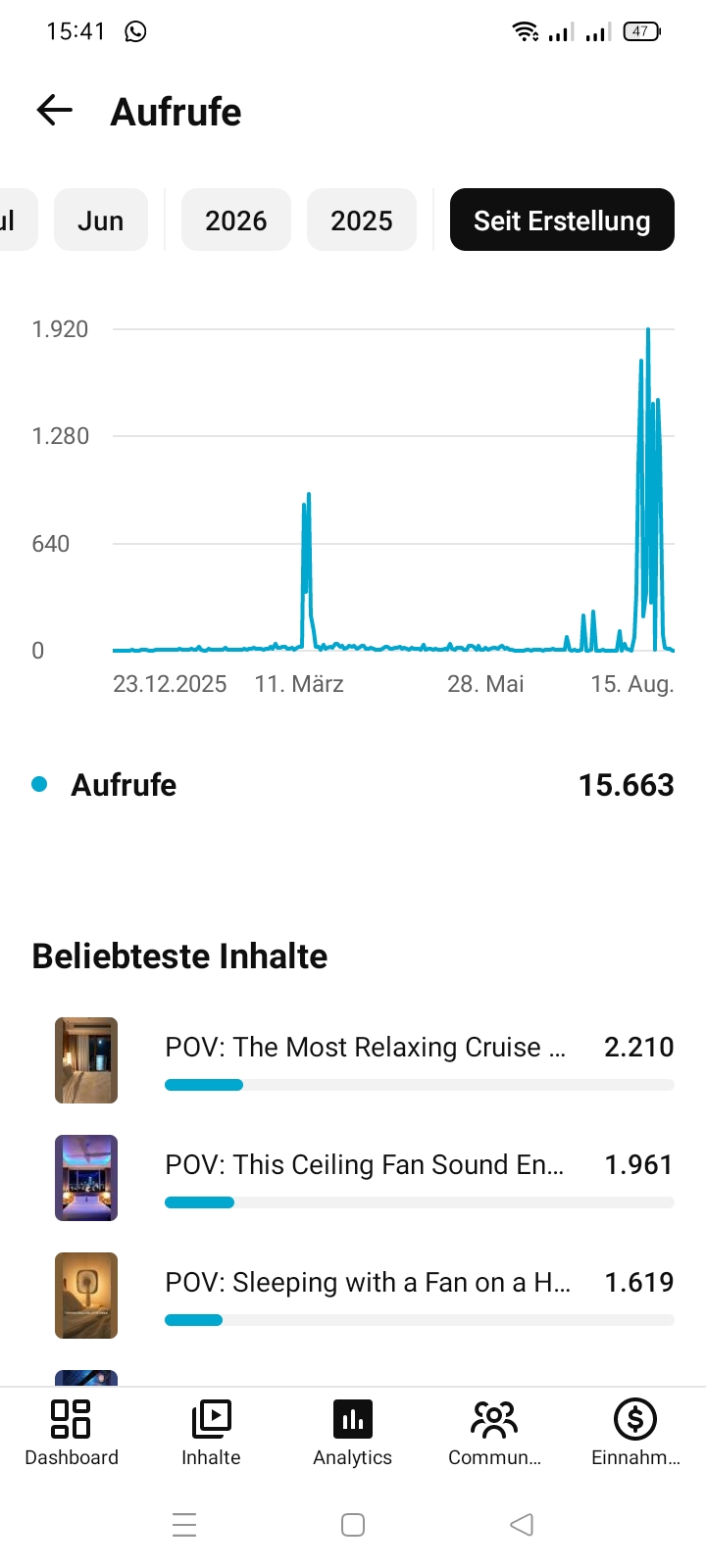The height and width of the screenshot is (1568, 706).
Task: Go back using the arrow beside Aufrufe
Action: [55, 111]
